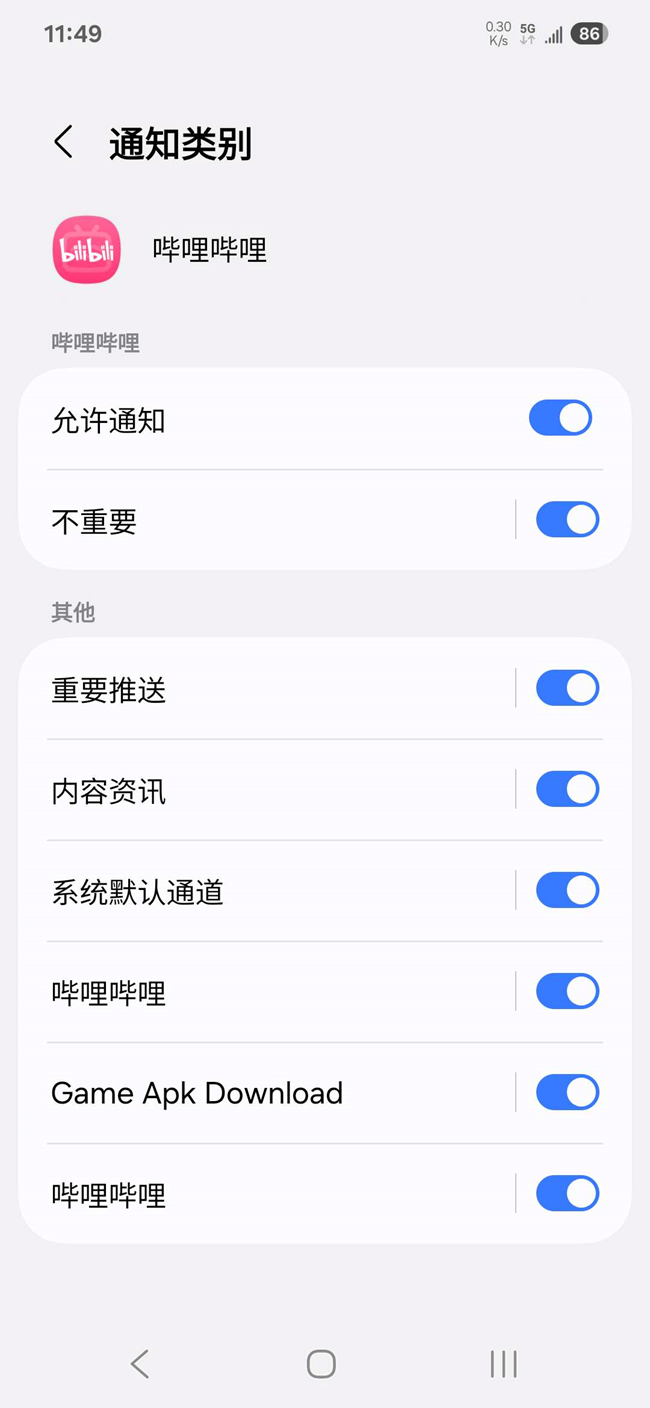The height and width of the screenshot is (1408, 650).
Task: Disable the 系统默认通道 toggle
Action: (567, 891)
